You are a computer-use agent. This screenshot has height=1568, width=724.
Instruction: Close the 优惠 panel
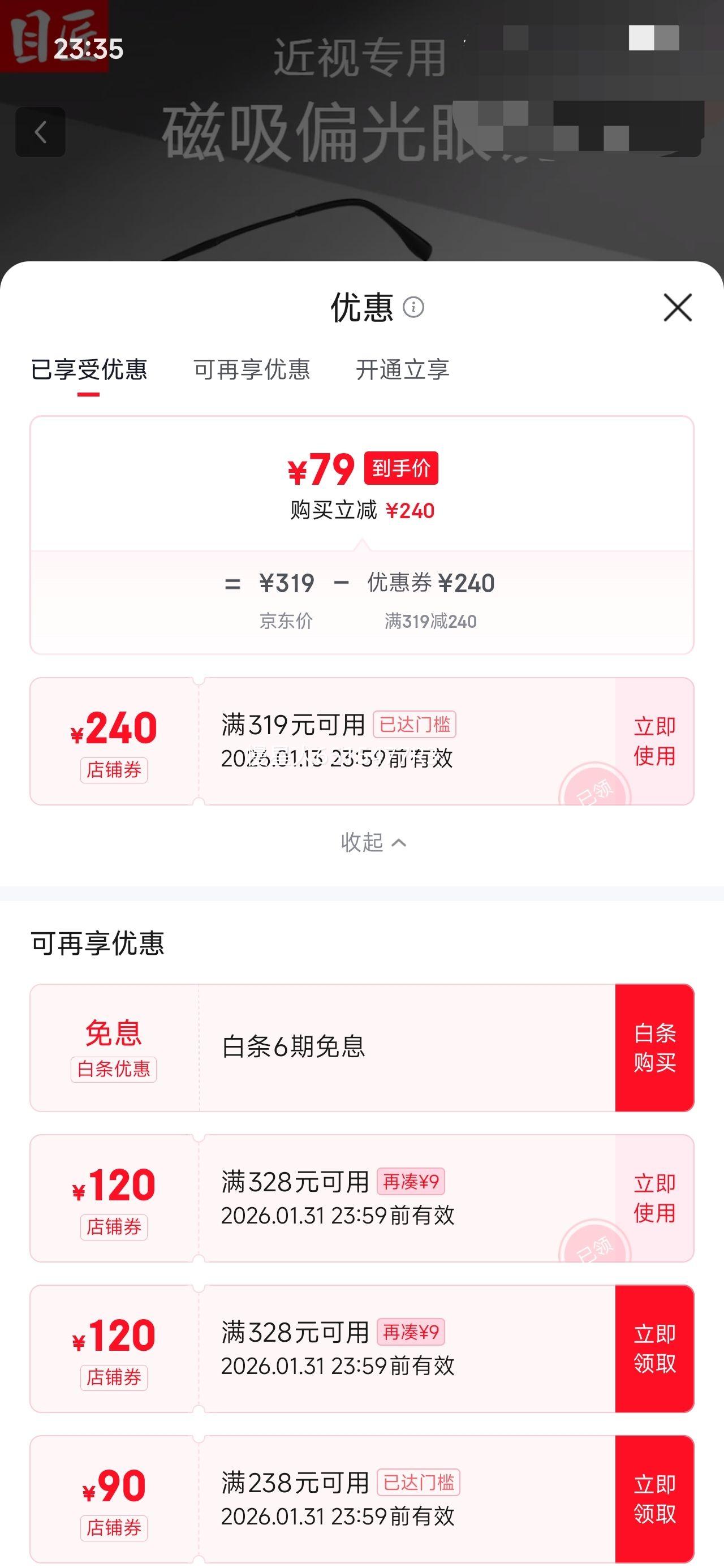click(677, 307)
